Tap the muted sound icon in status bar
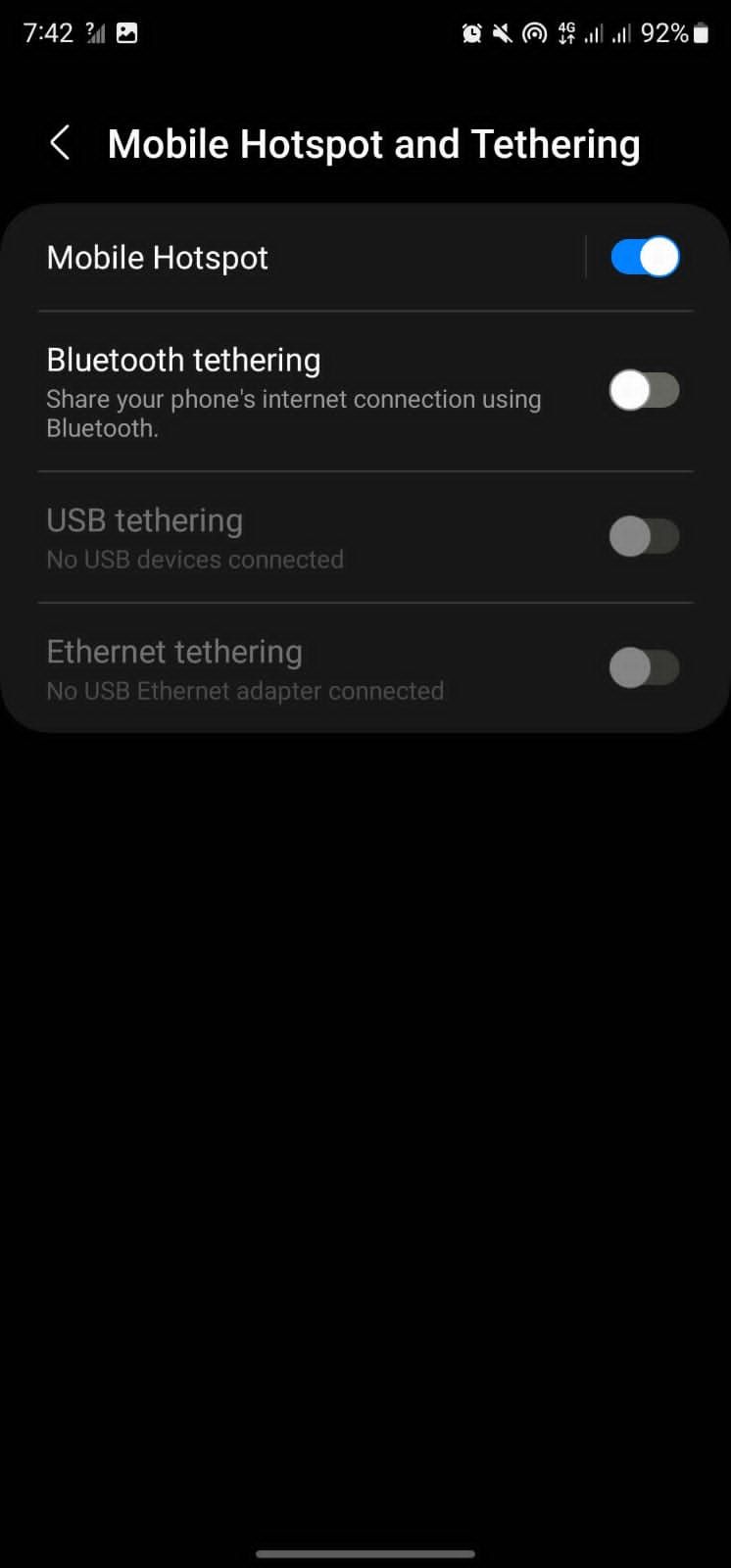731x1568 pixels. click(502, 32)
